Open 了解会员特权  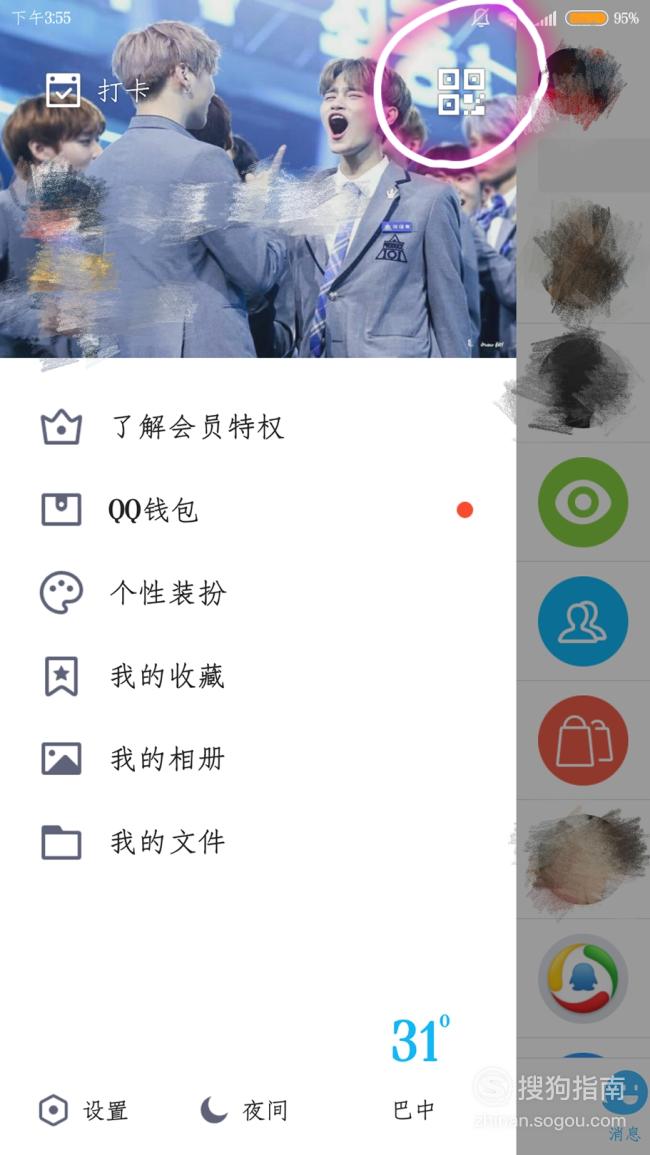point(258,427)
